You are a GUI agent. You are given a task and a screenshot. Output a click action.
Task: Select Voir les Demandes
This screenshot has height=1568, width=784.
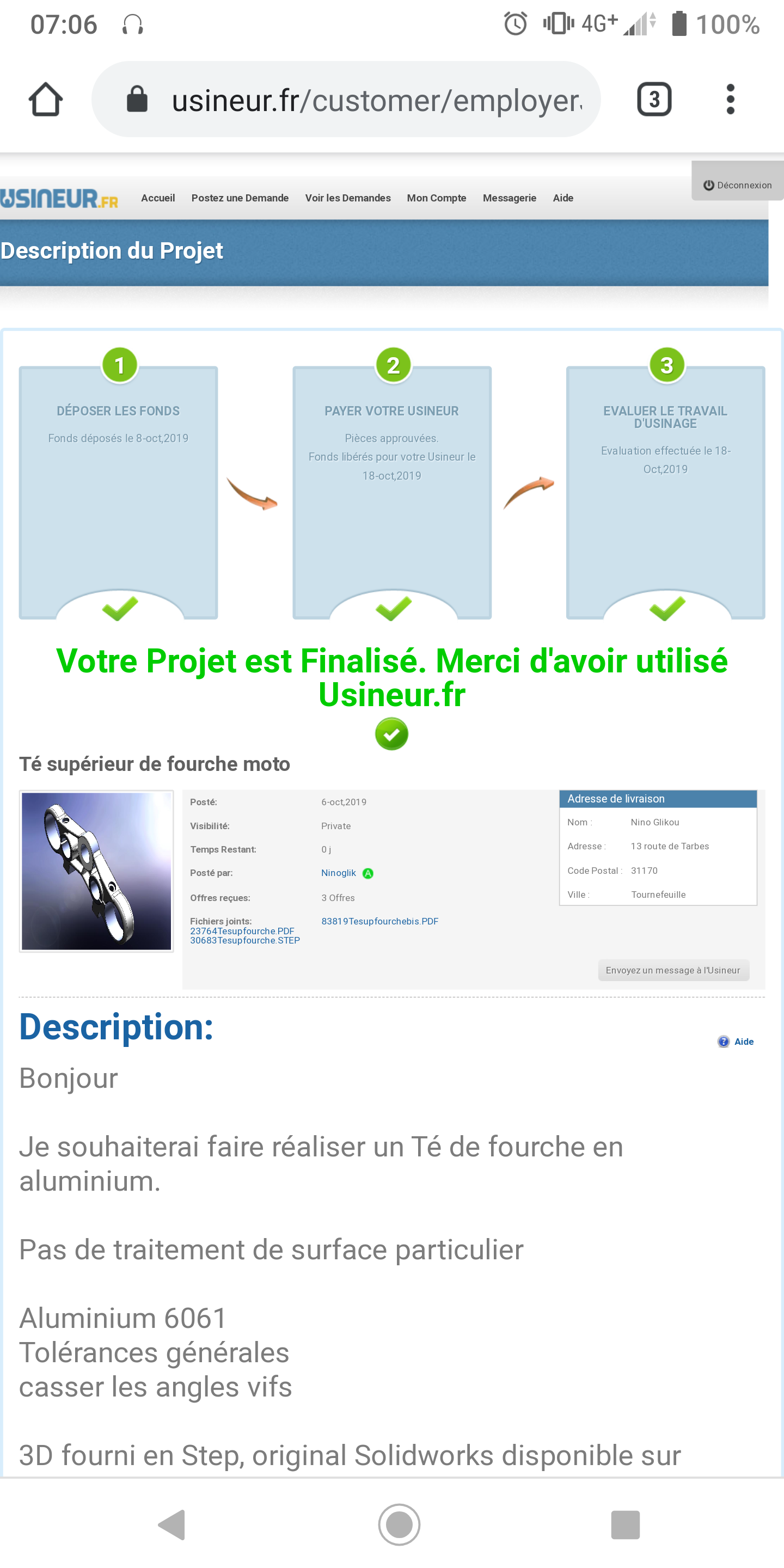(x=347, y=198)
